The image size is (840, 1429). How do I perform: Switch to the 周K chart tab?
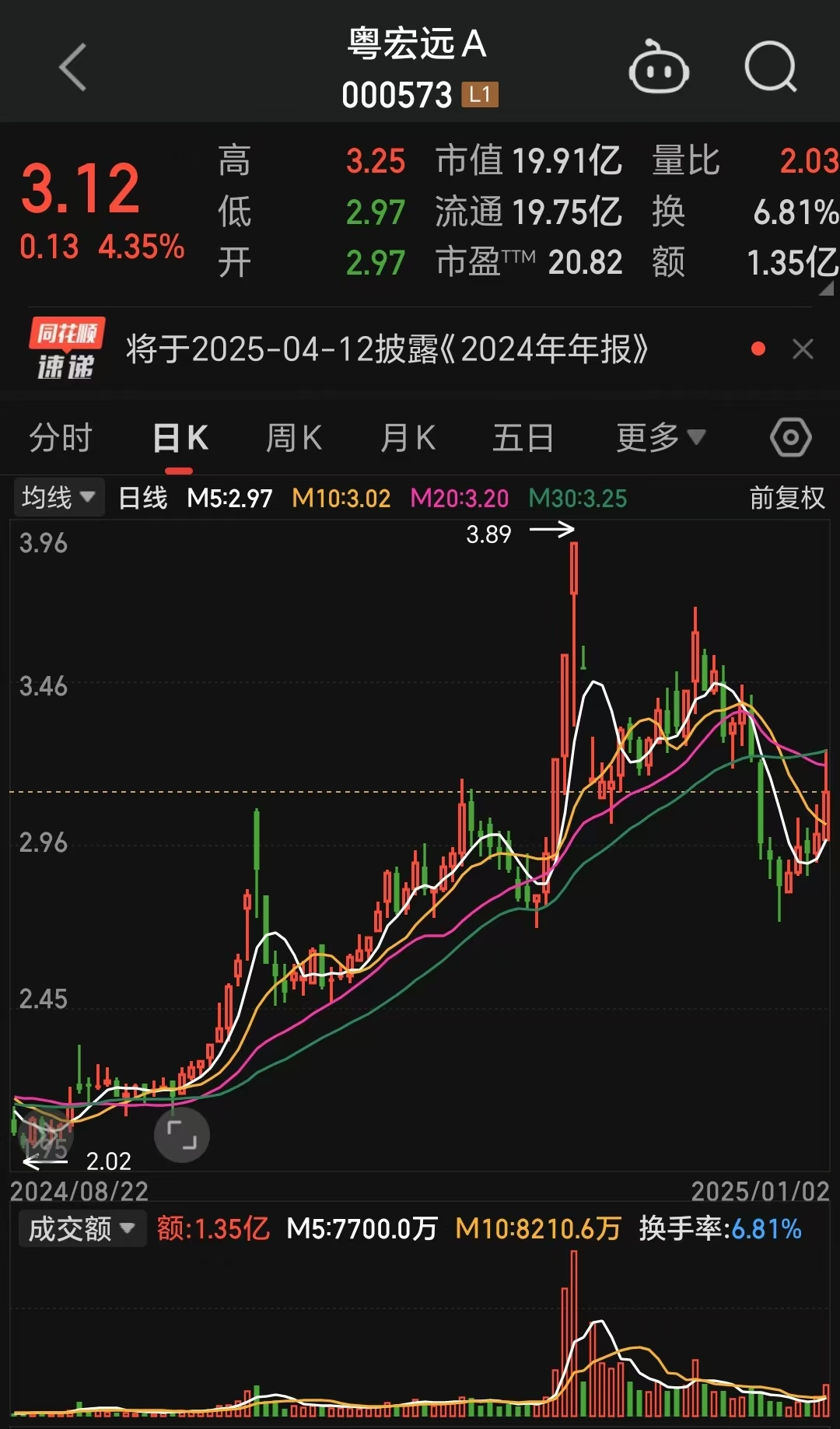[x=294, y=438]
